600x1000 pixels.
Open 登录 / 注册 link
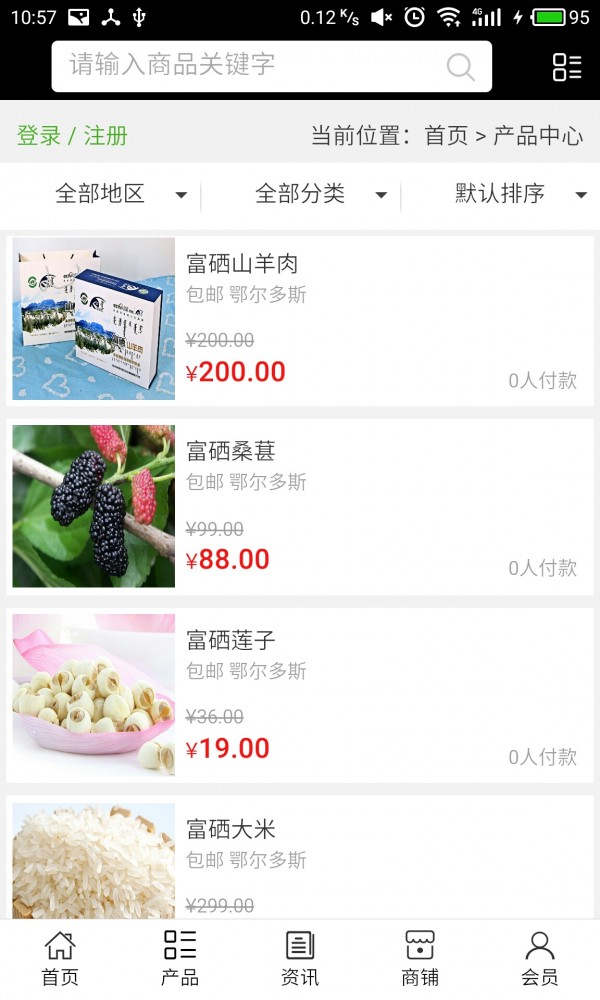click(72, 136)
